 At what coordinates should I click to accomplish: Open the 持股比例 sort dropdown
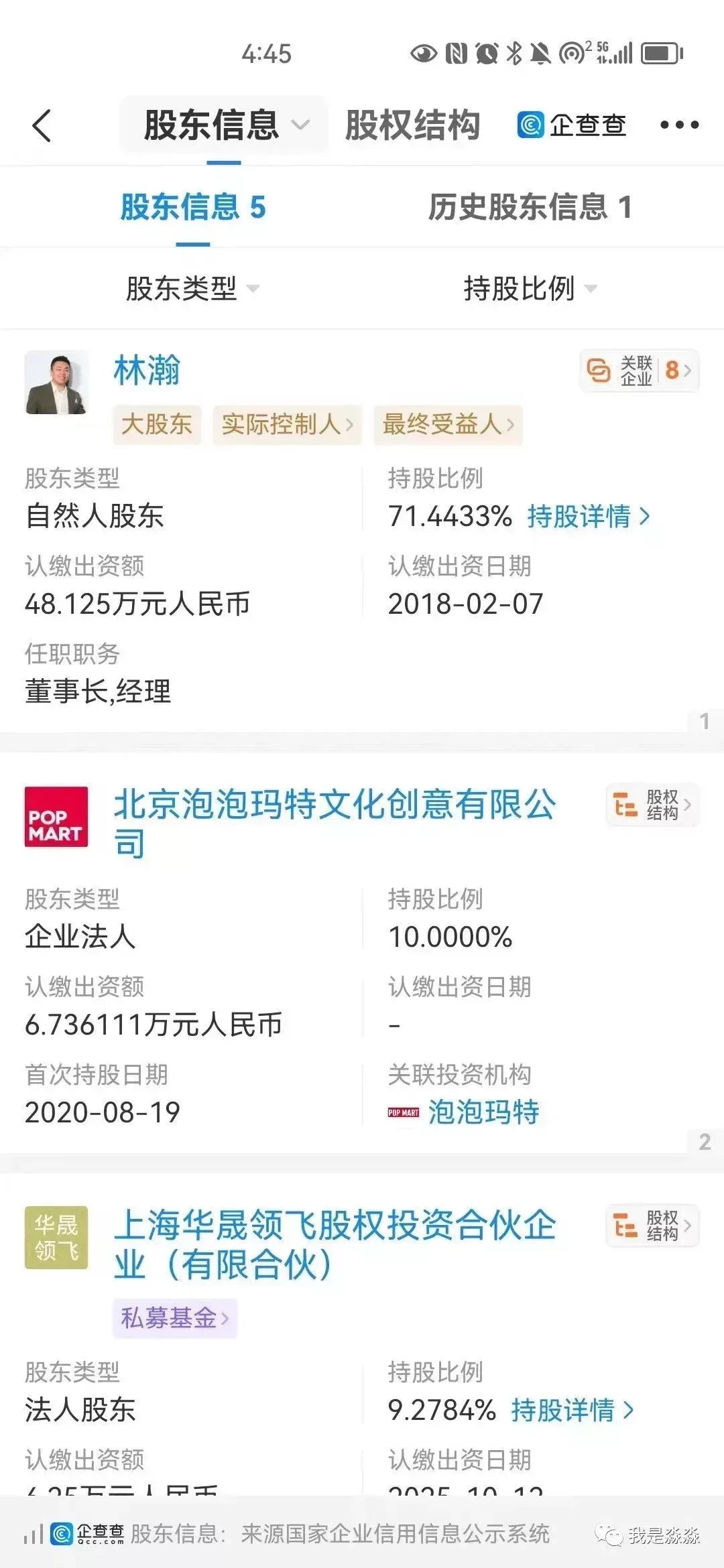pyautogui.click(x=530, y=289)
